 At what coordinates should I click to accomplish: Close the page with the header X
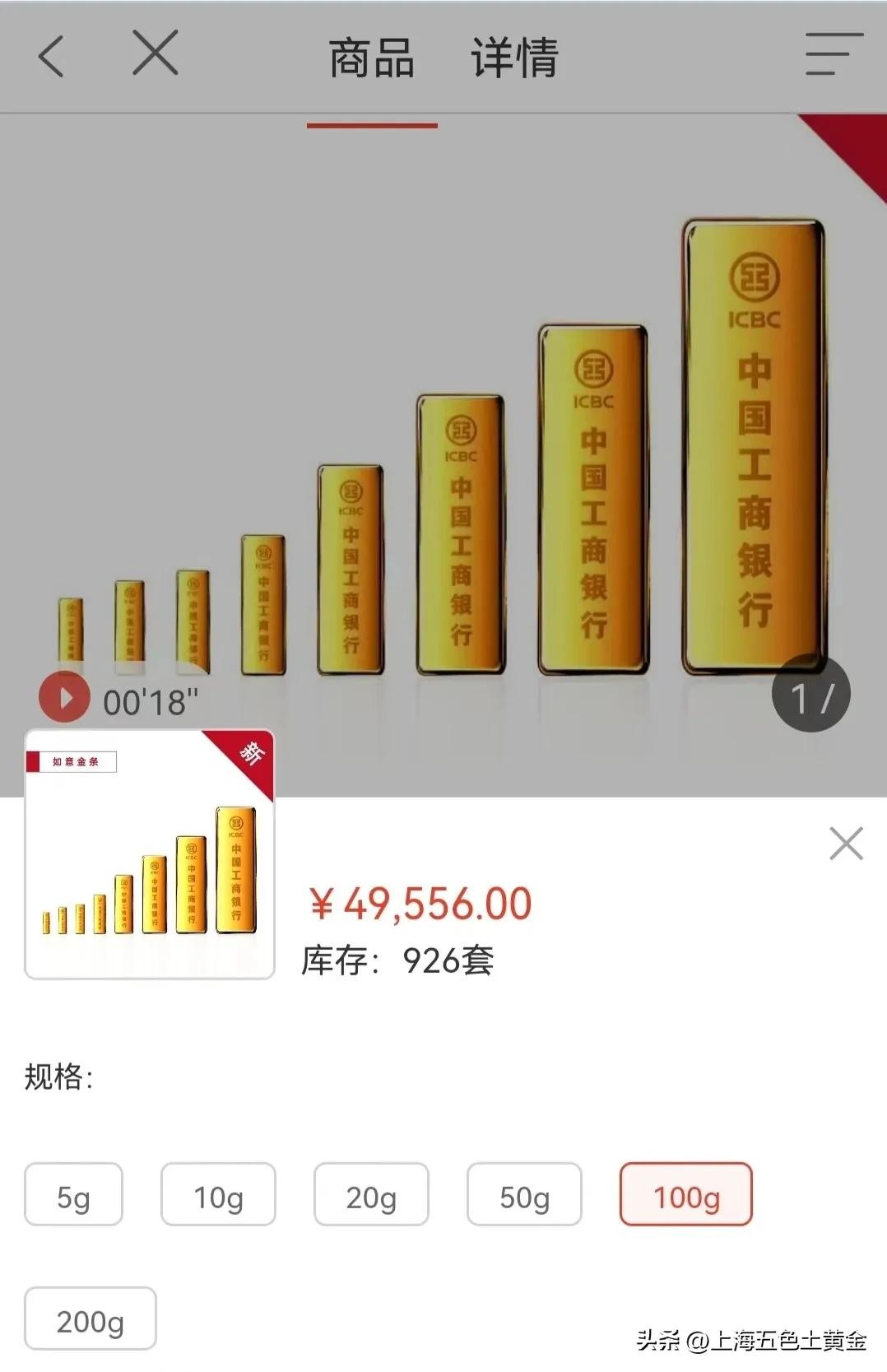pos(156,53)
